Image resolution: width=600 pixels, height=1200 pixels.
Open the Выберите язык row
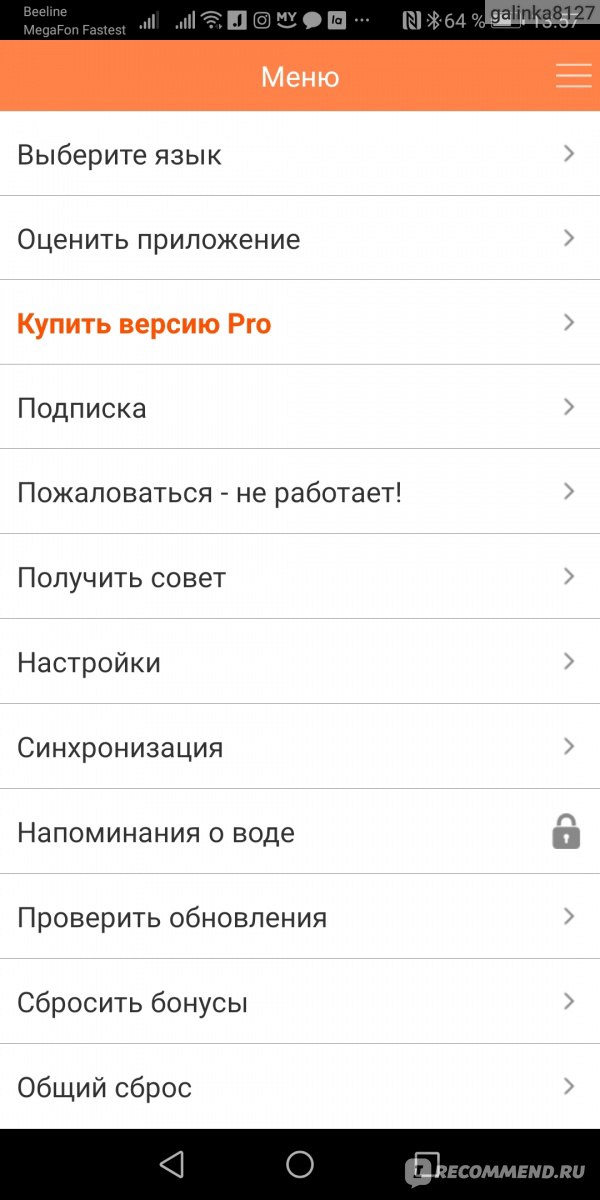coord(300,154)
